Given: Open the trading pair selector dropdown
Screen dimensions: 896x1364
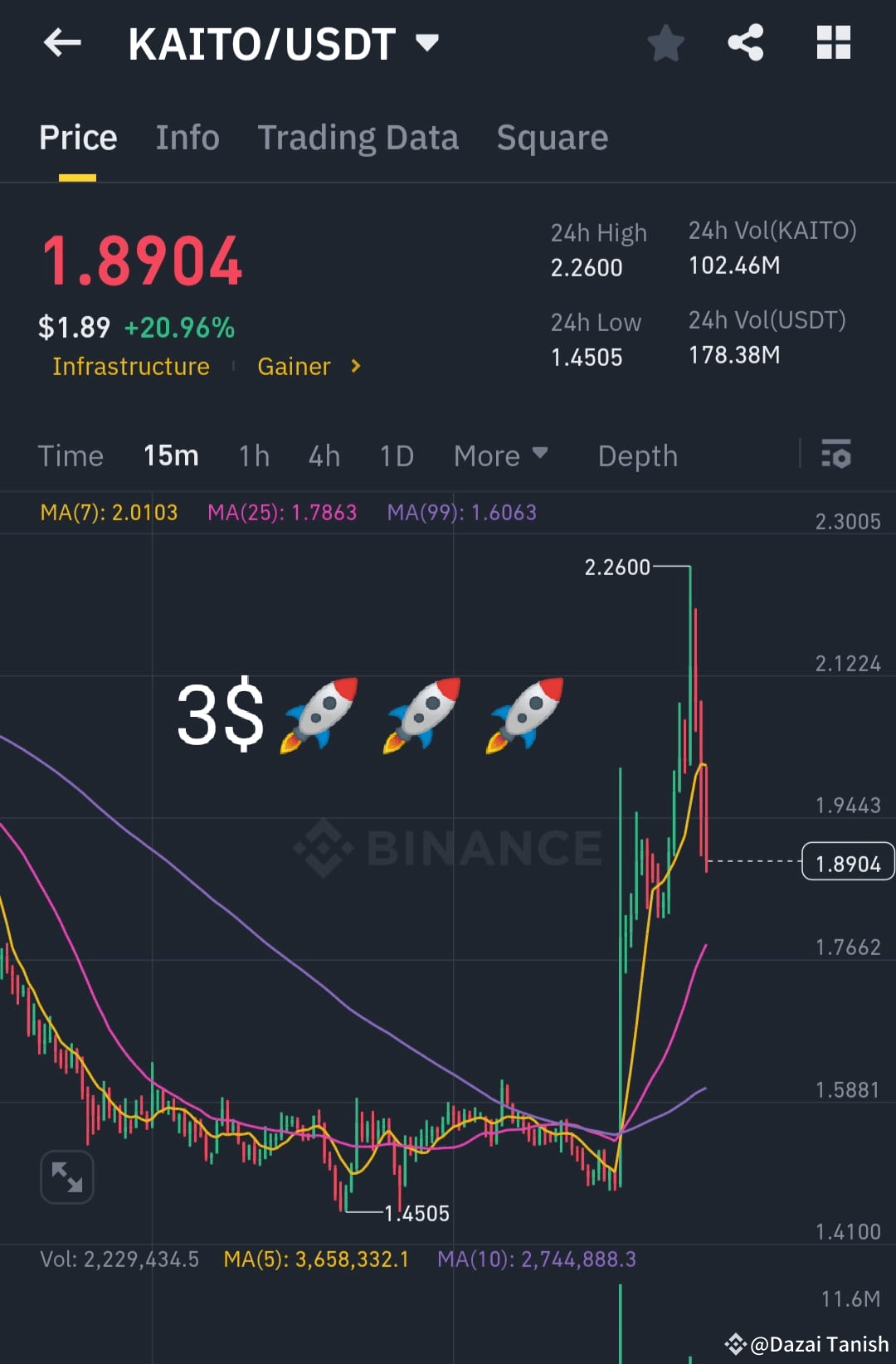Looking at the screenshot, I should (x=428, y=43).
